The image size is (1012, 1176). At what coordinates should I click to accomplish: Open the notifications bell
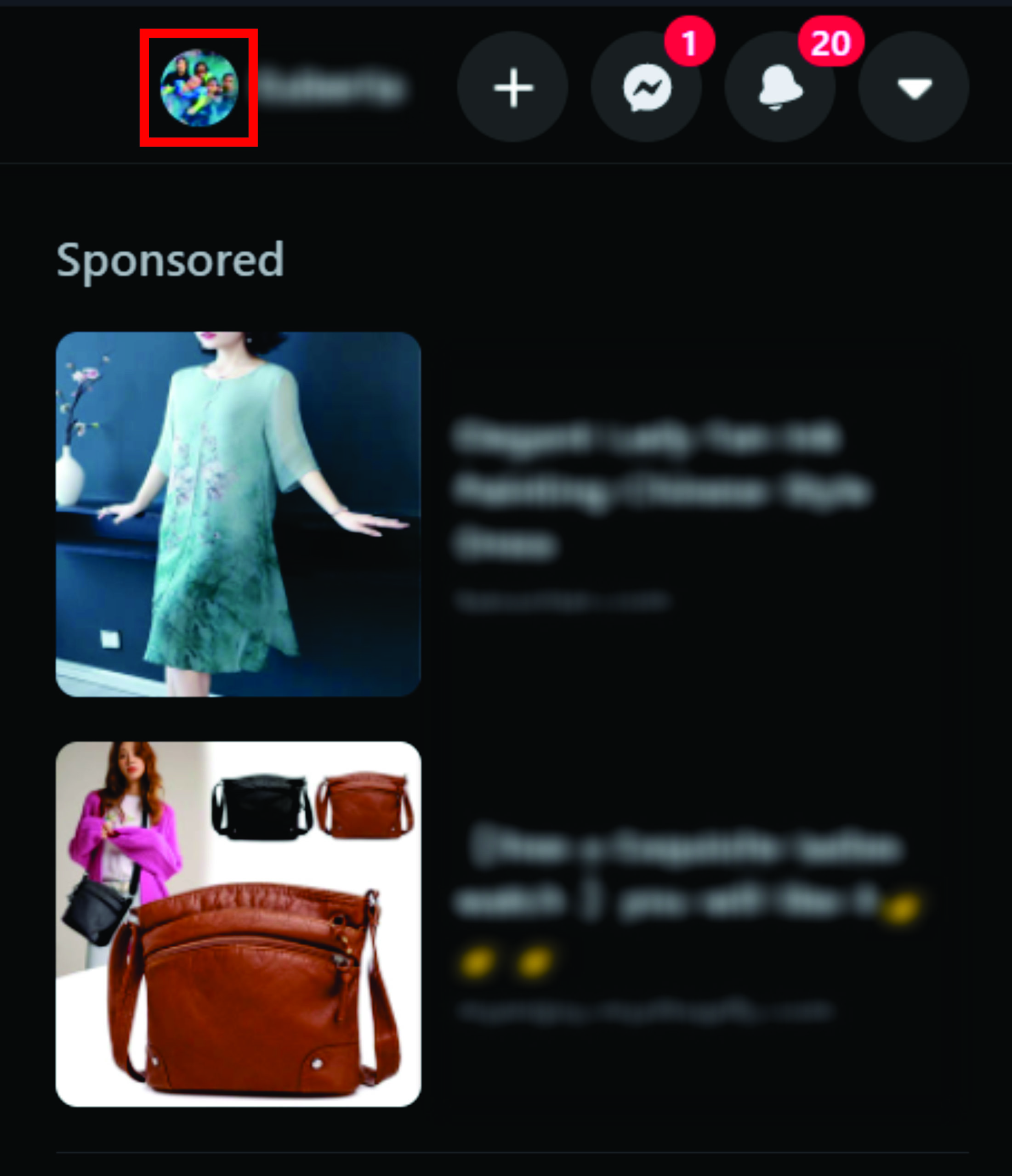click(780, 87)
